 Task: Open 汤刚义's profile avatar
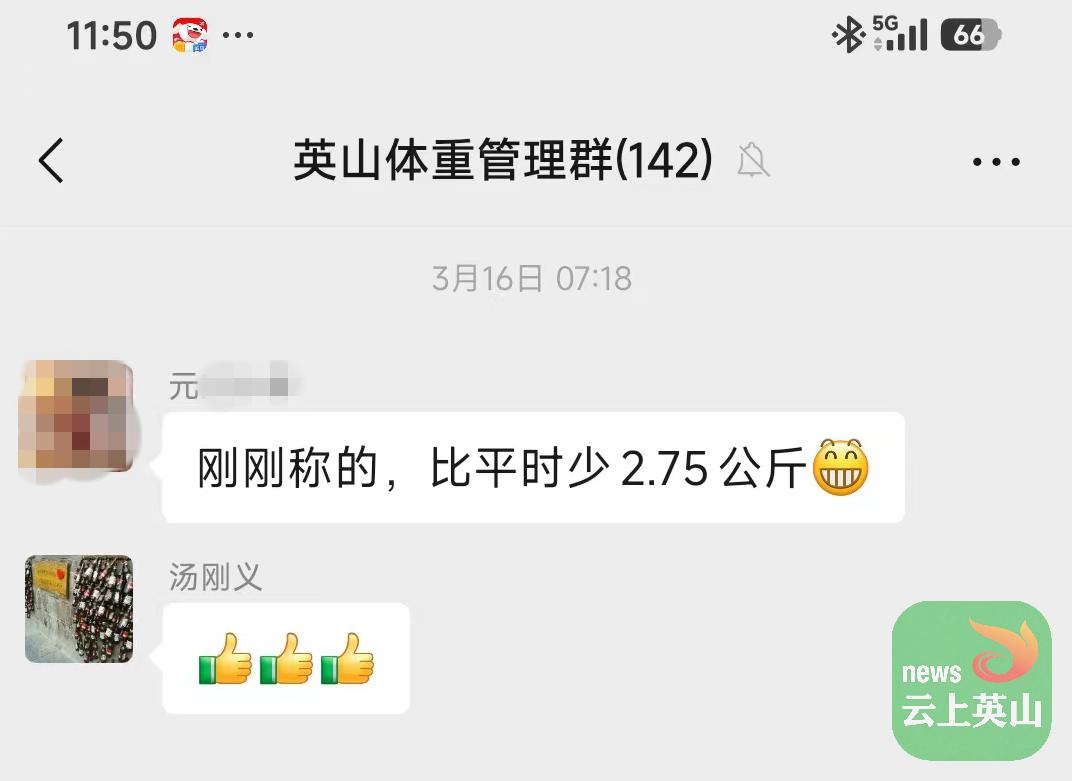[79, 609]
